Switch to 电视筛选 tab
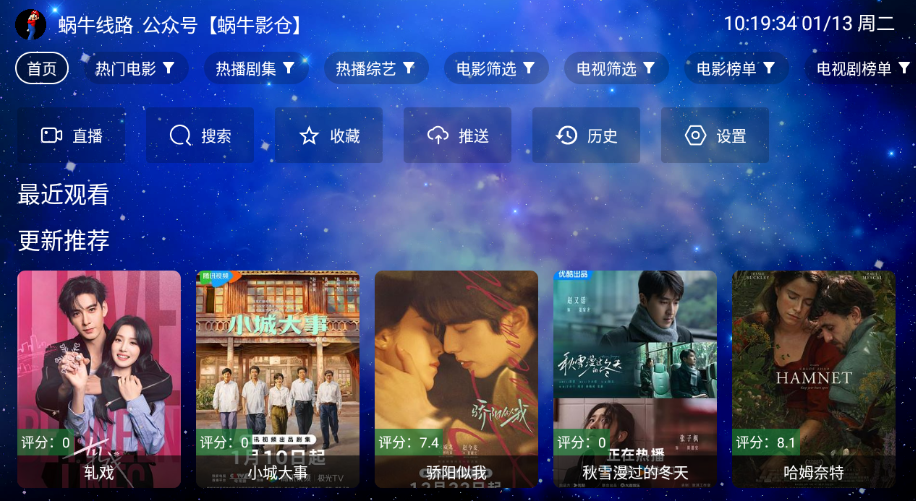The height and width of the screenshot is (501, 916). (x=616, y=69)
